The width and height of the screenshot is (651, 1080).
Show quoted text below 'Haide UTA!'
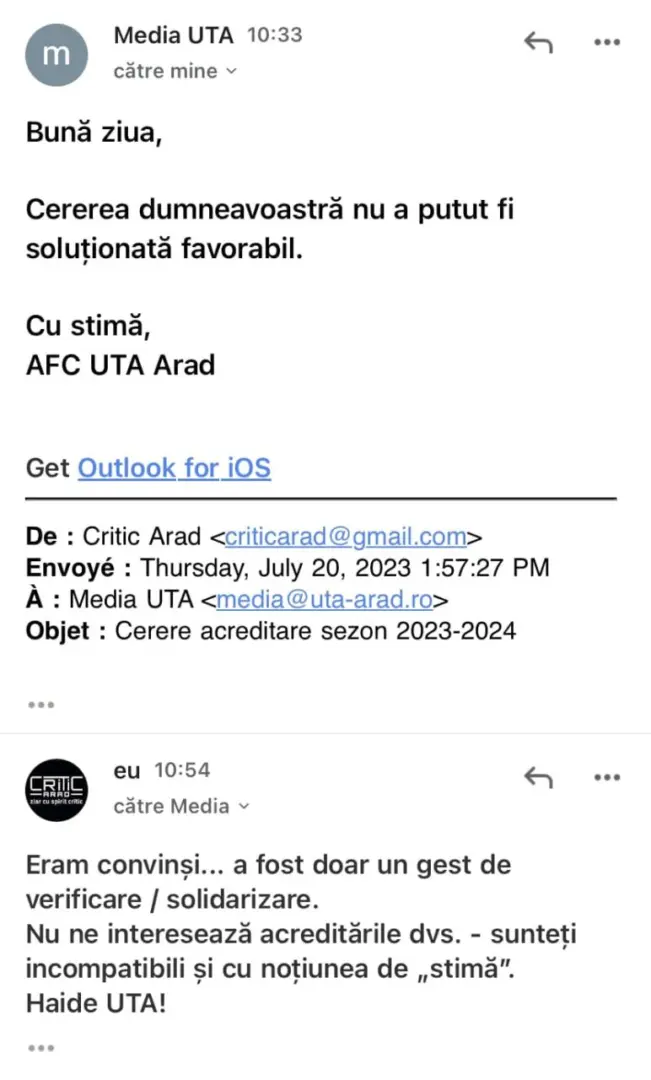(41, 1048)
